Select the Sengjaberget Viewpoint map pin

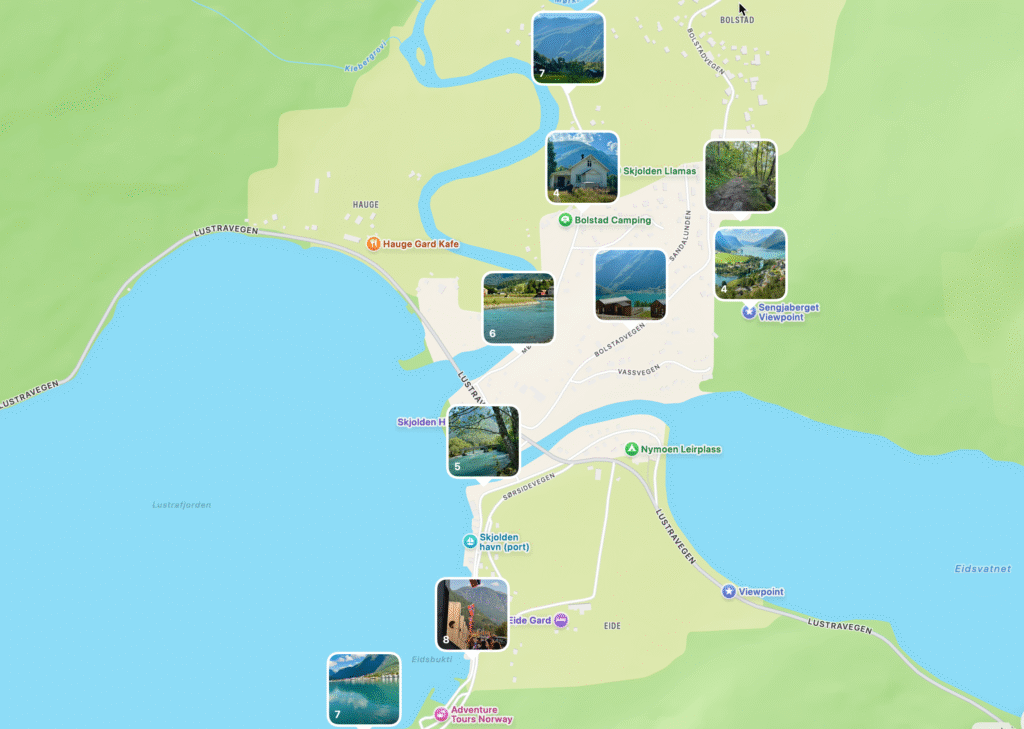(749, 313)
